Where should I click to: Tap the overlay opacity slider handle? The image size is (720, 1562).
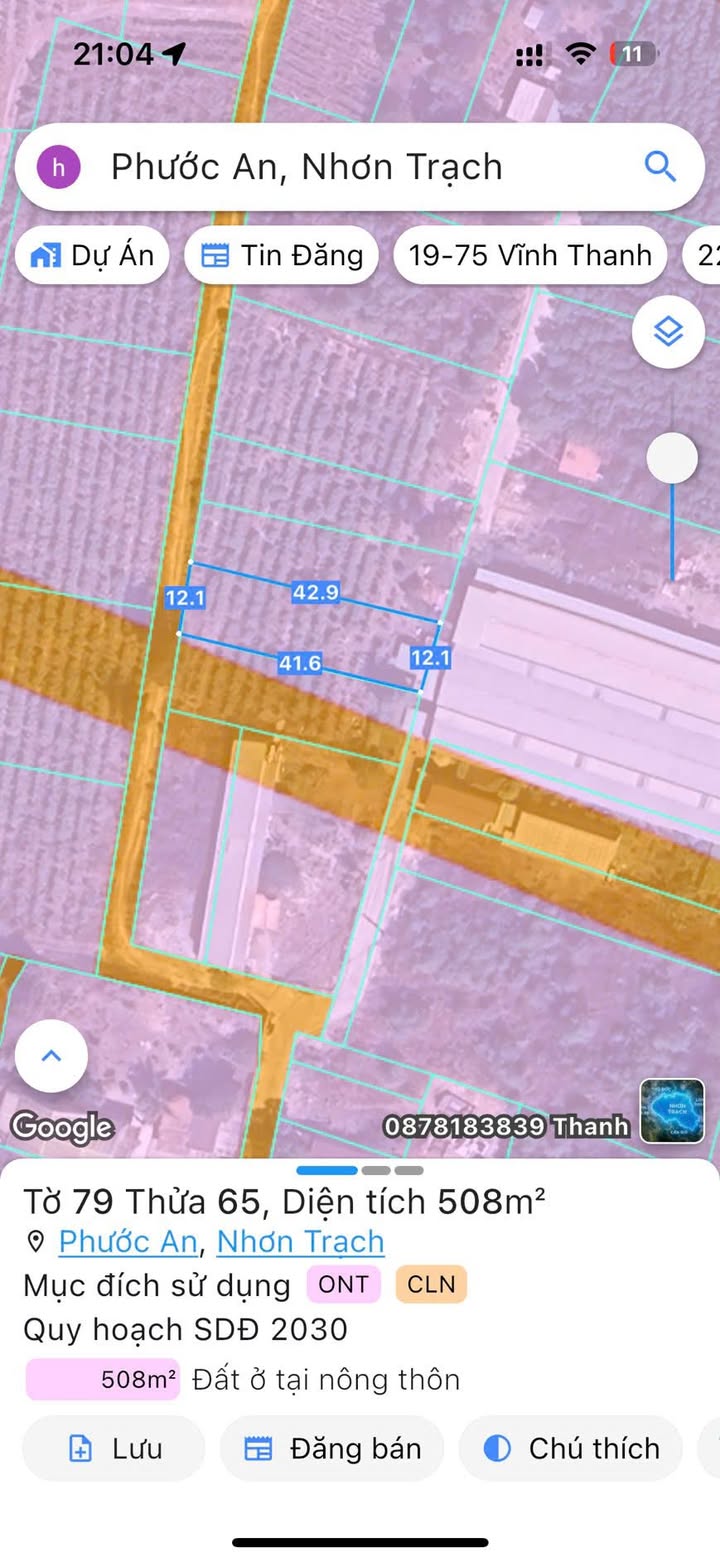pos(671,459)
